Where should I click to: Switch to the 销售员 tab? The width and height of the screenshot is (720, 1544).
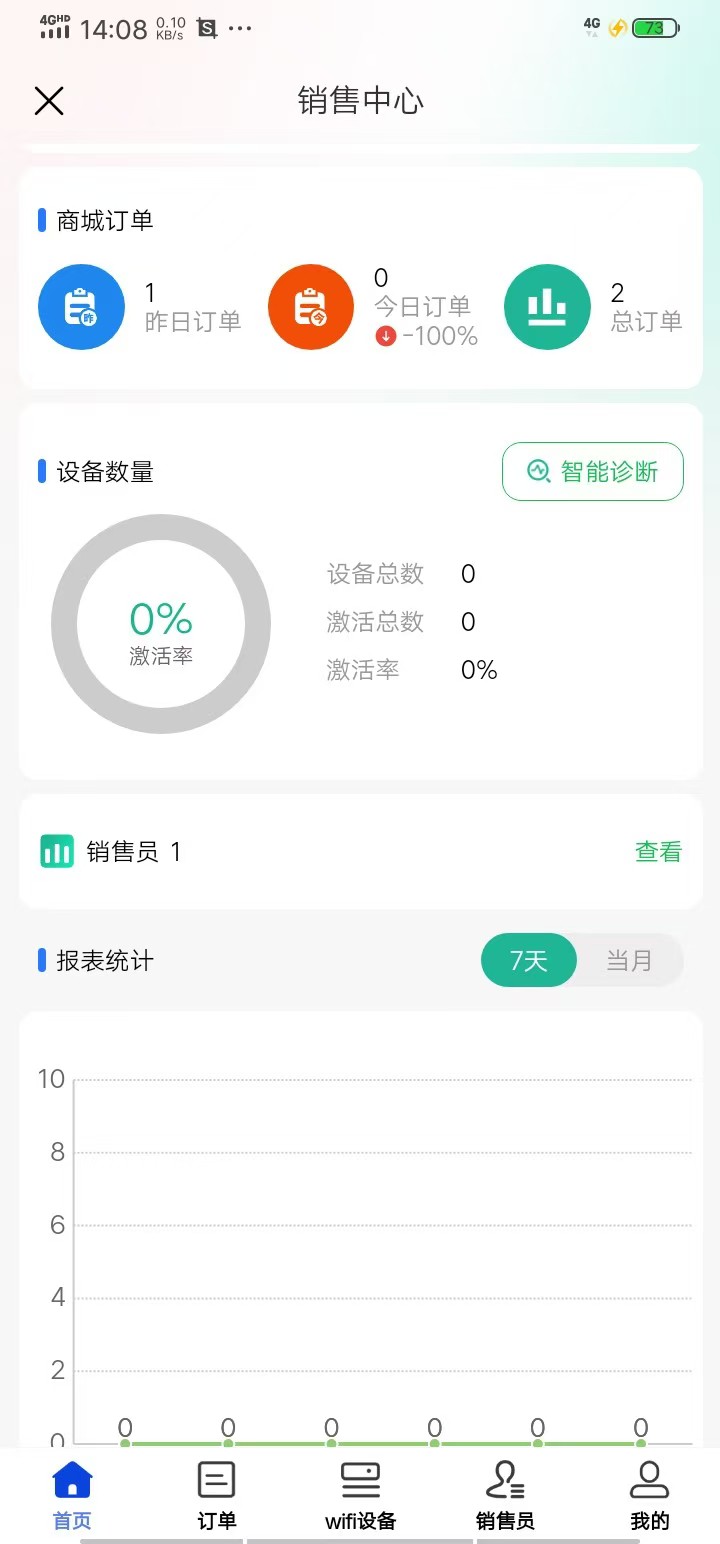[x=505, y=1495]
